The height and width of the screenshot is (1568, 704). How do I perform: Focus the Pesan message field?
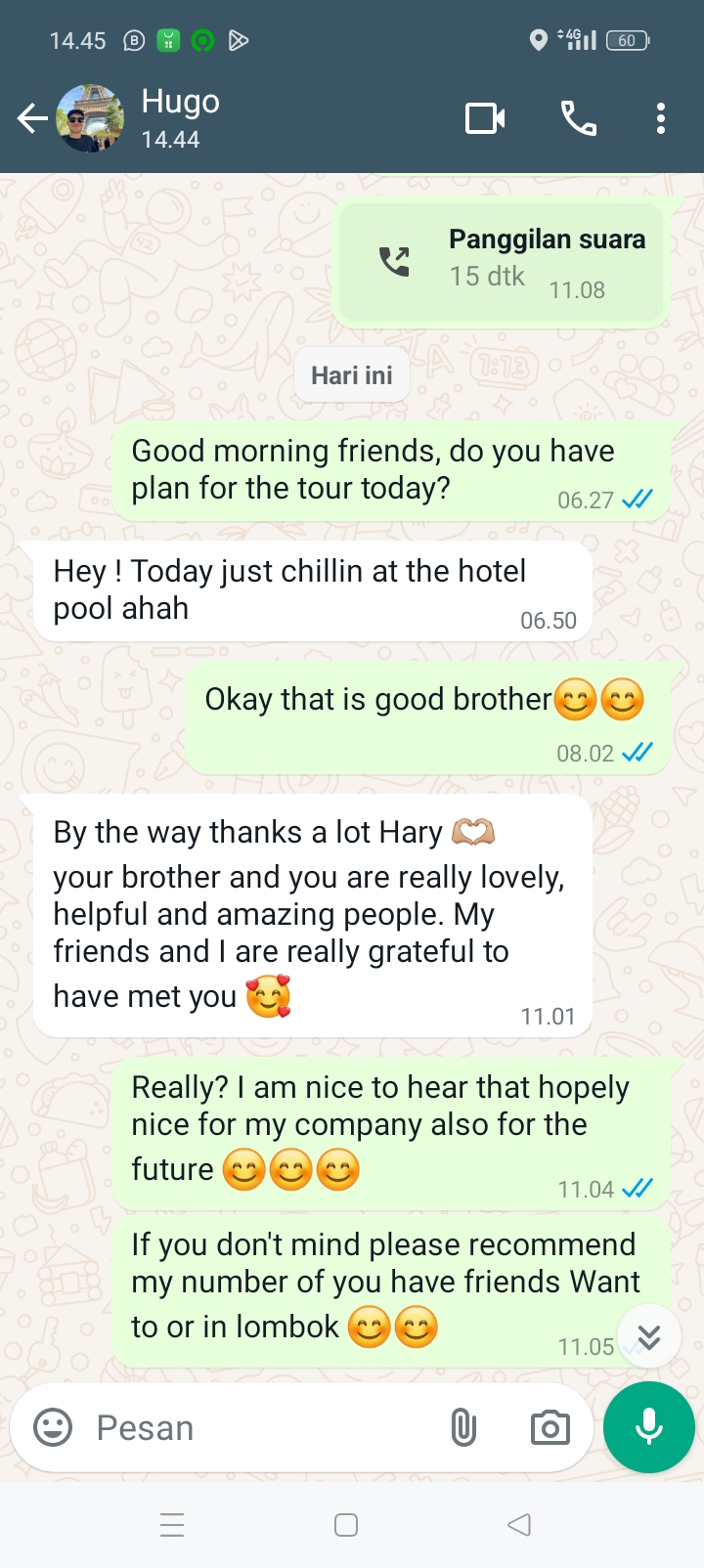(254, 1427)
